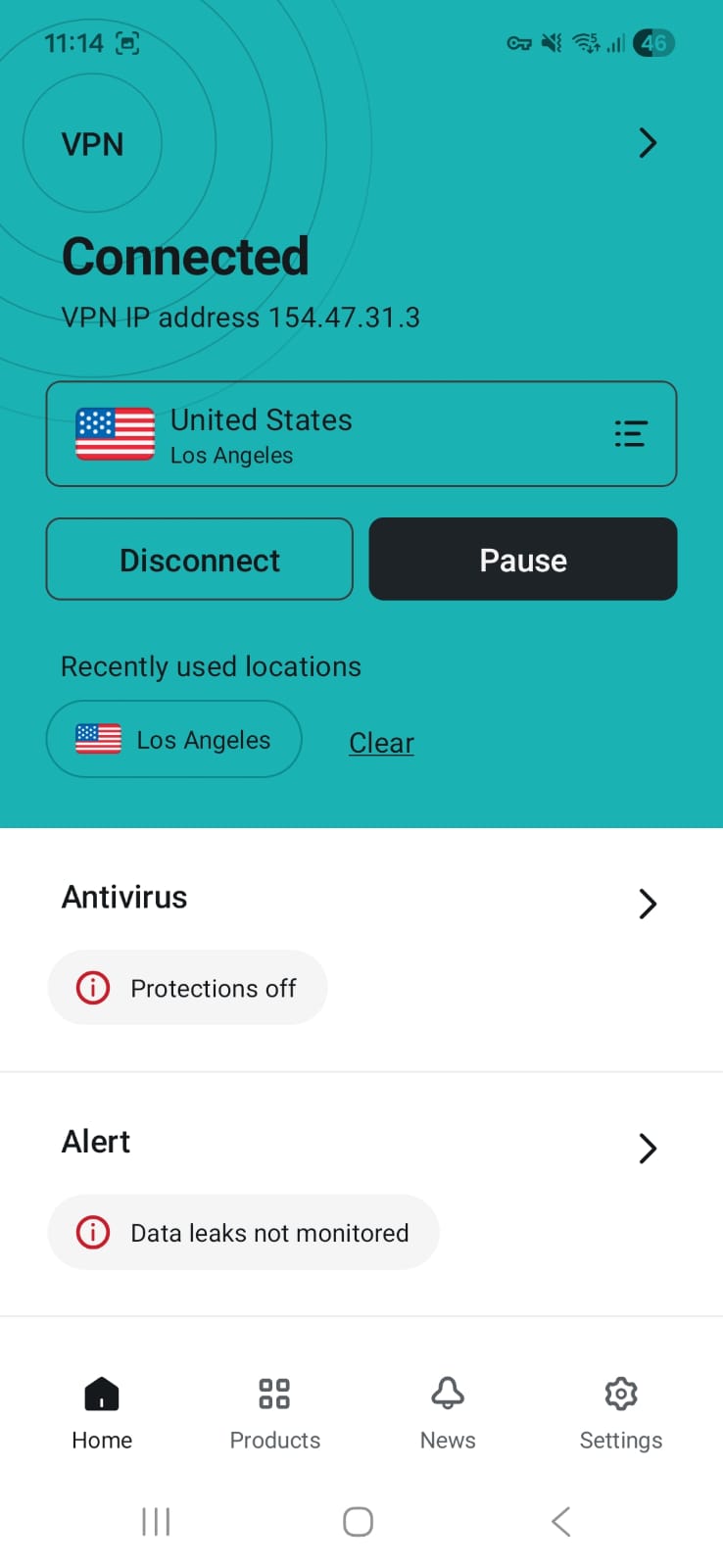Open the system recent apps view

pyautogui.click(x=156, y=1522)
